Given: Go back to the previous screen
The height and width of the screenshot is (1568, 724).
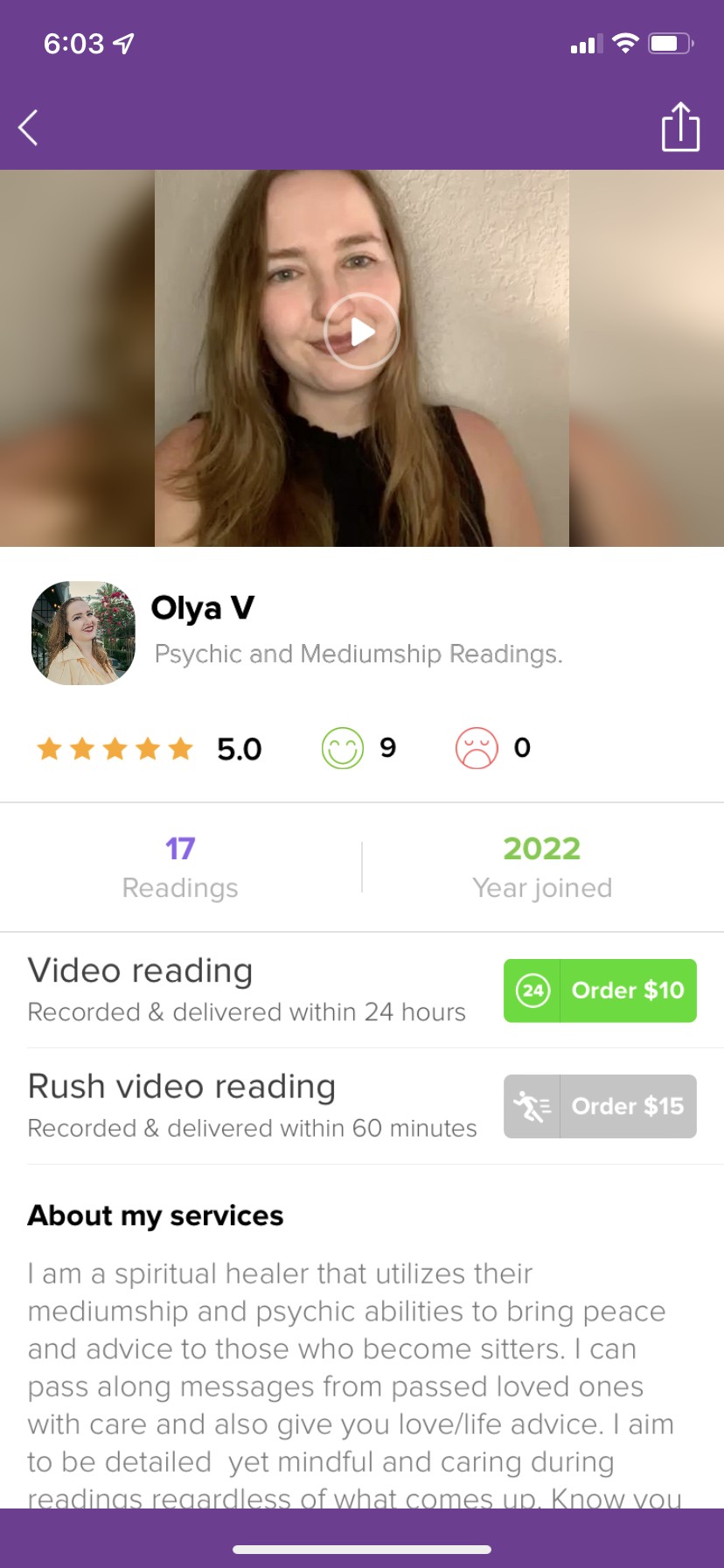Looking at the screenshot, I should tap(29, 128).
